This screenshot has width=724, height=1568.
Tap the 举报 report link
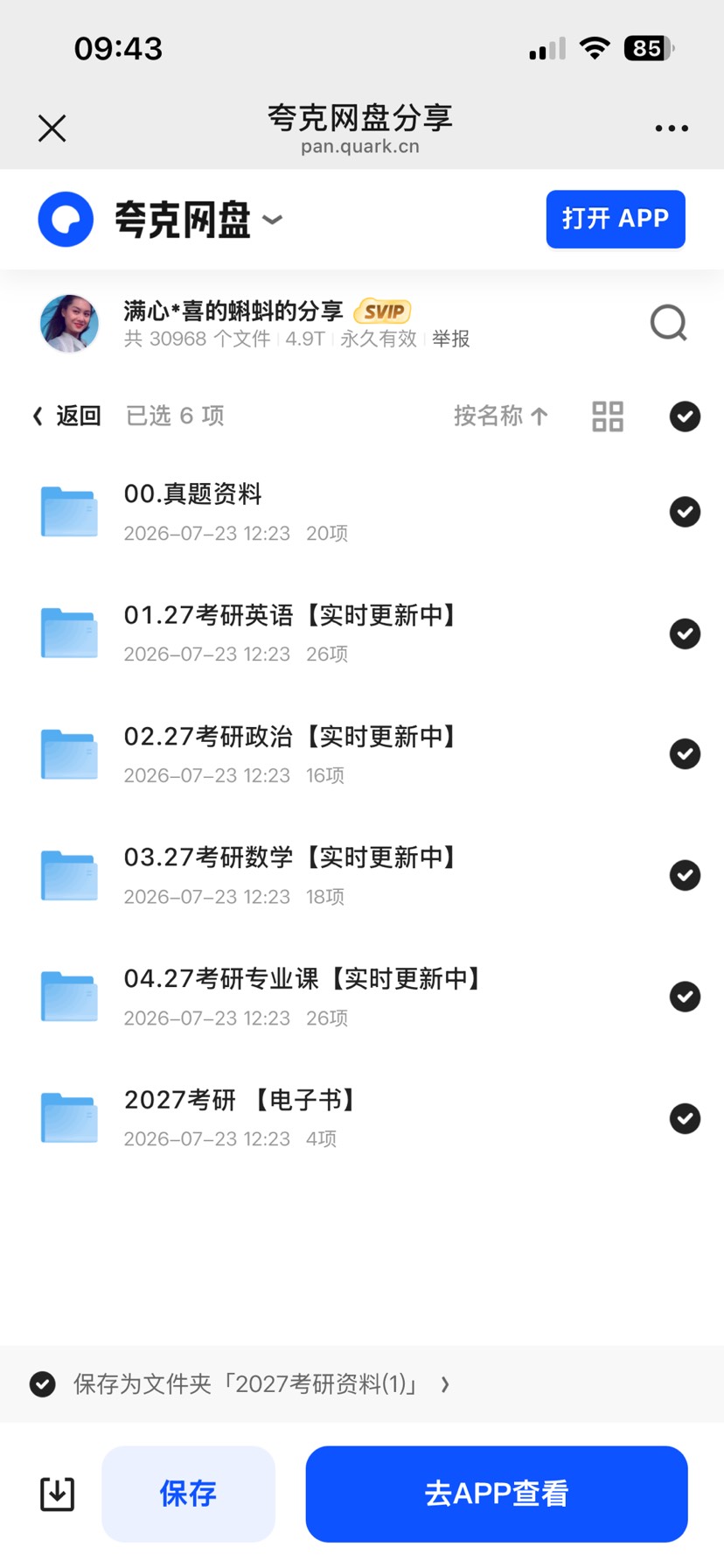[451, 339]
